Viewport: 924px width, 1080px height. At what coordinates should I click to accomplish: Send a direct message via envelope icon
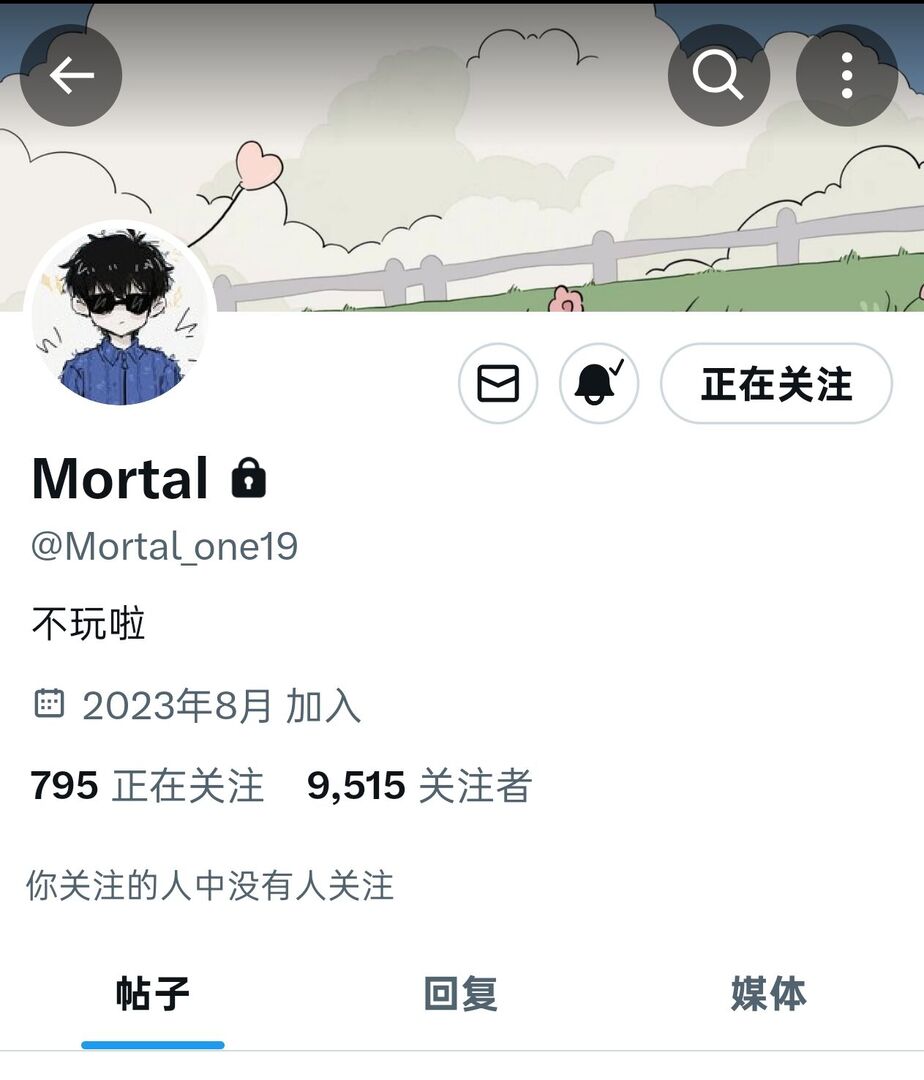(x=498, y=384)
